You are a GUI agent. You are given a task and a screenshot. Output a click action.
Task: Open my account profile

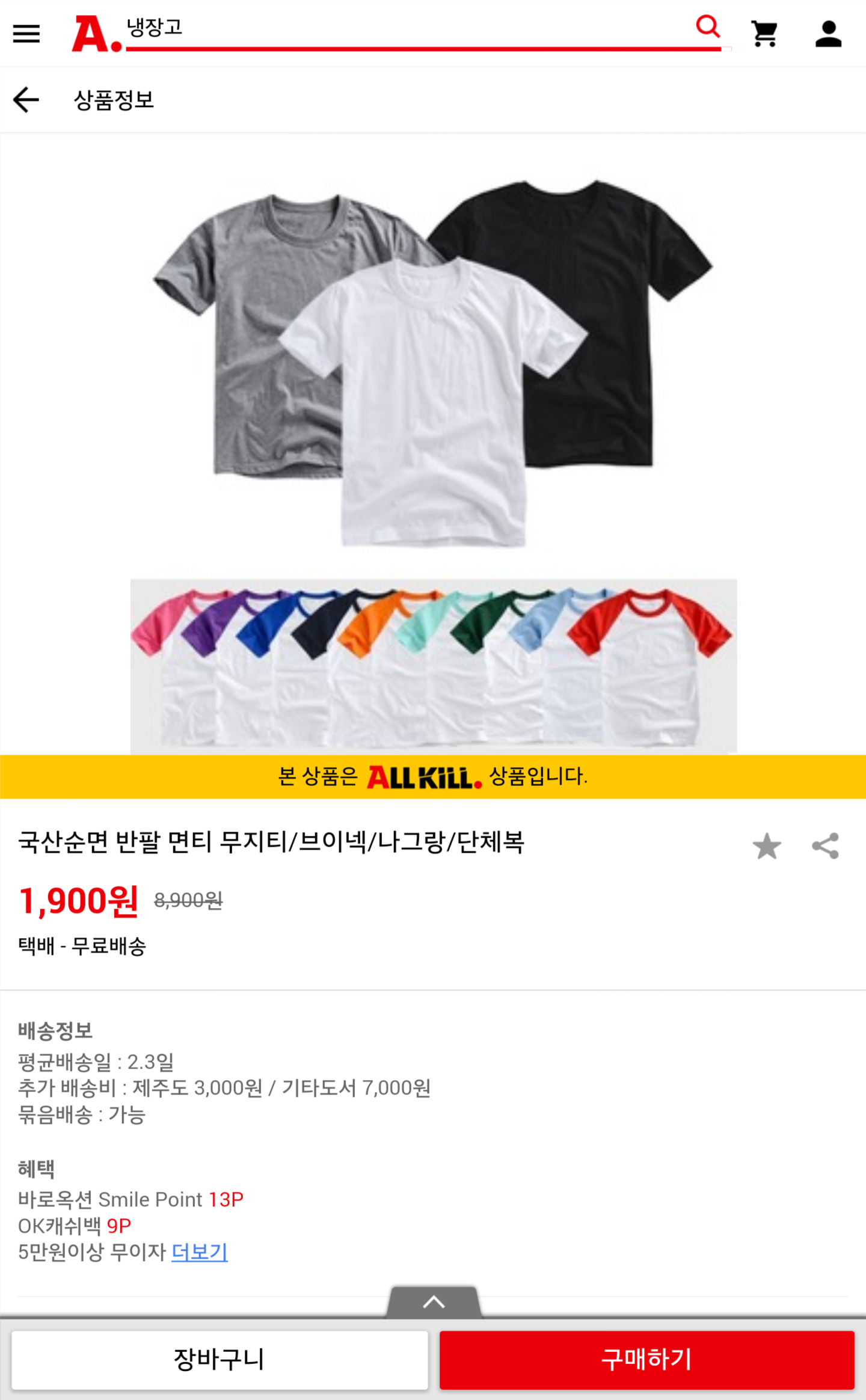(828, 34)
